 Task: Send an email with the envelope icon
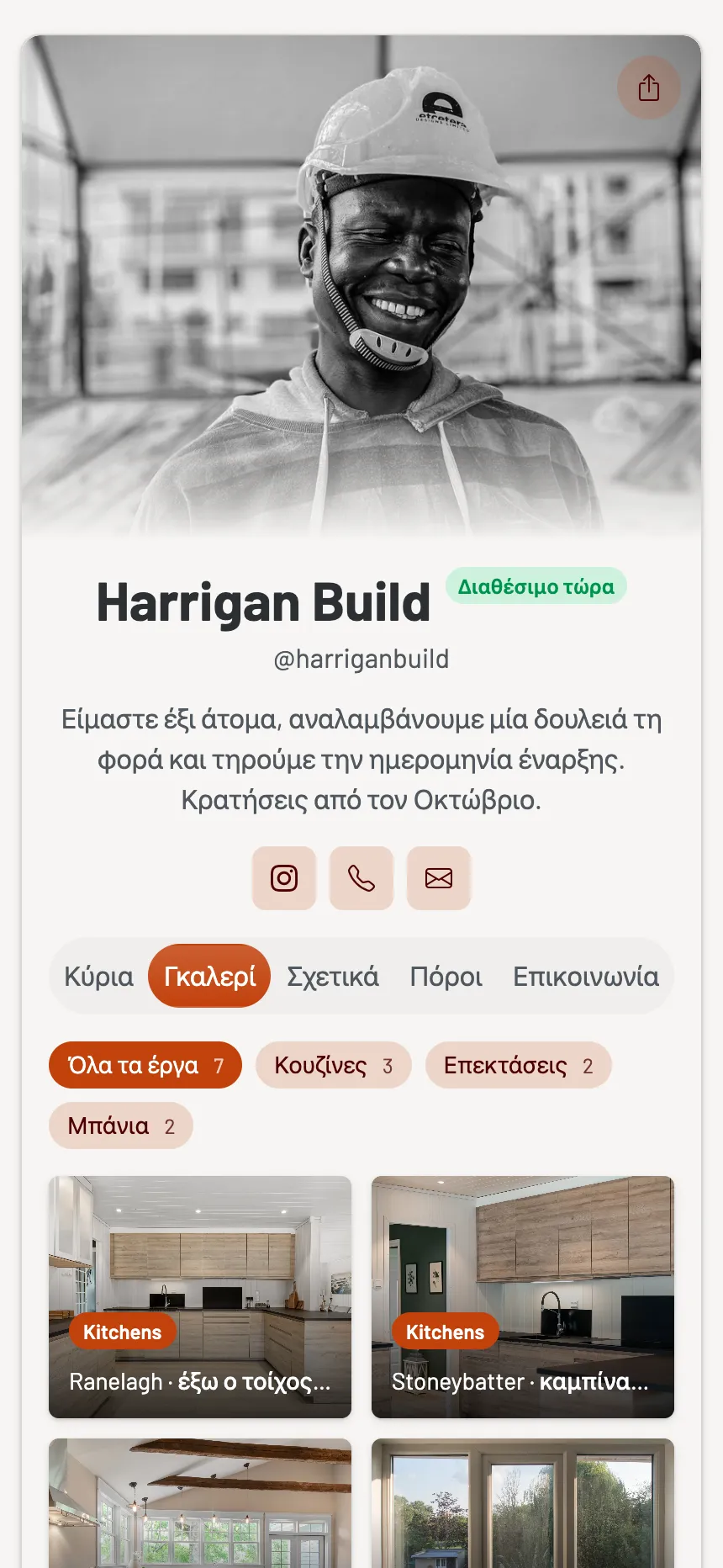[439, 878]
